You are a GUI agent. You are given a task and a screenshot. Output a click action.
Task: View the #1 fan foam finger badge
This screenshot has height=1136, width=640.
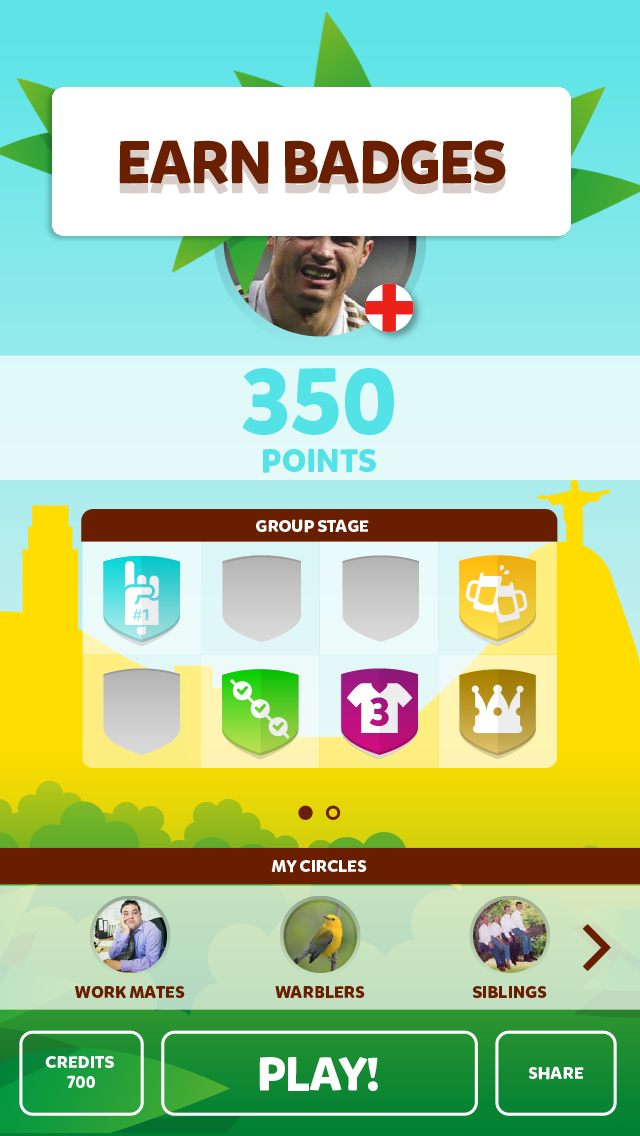coord(141,600)
